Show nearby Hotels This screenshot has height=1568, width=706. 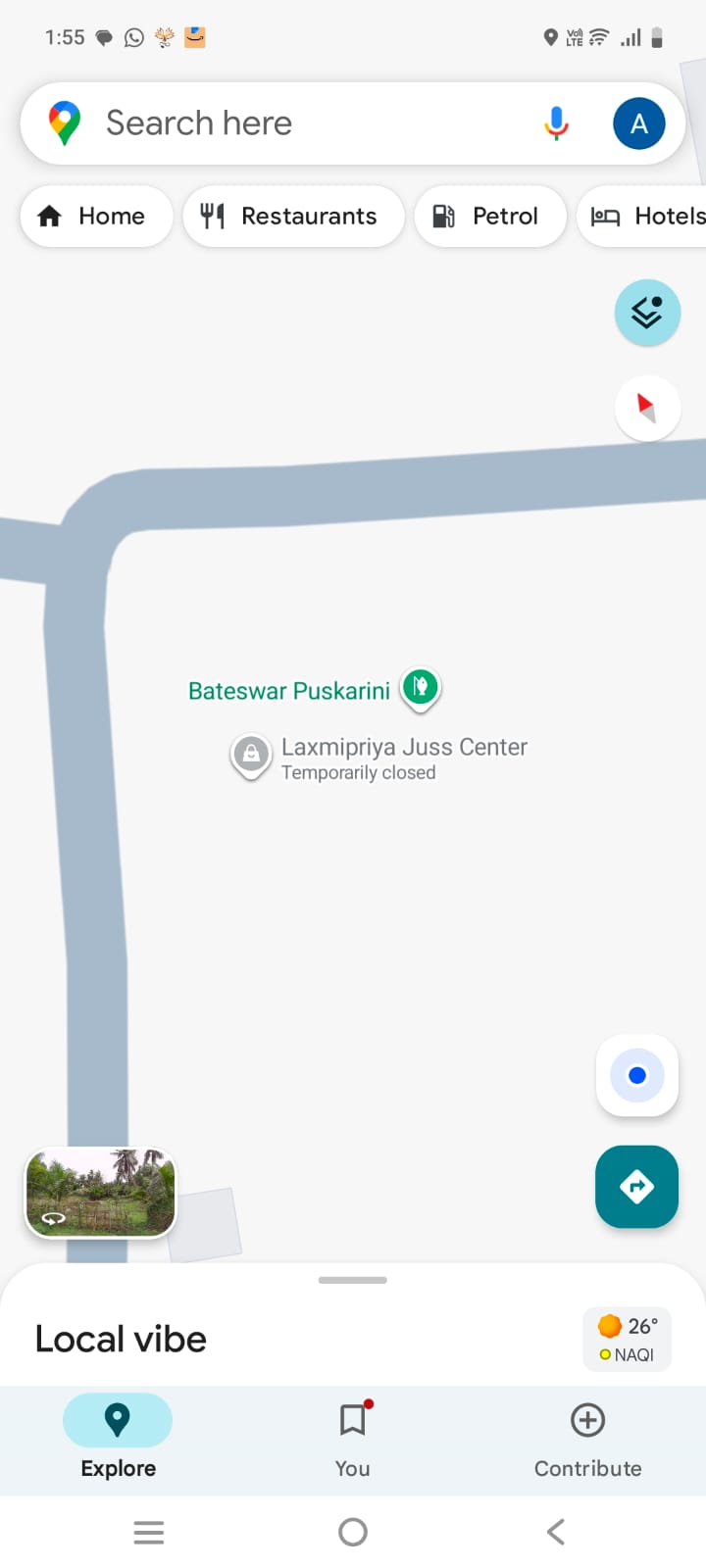647,216
